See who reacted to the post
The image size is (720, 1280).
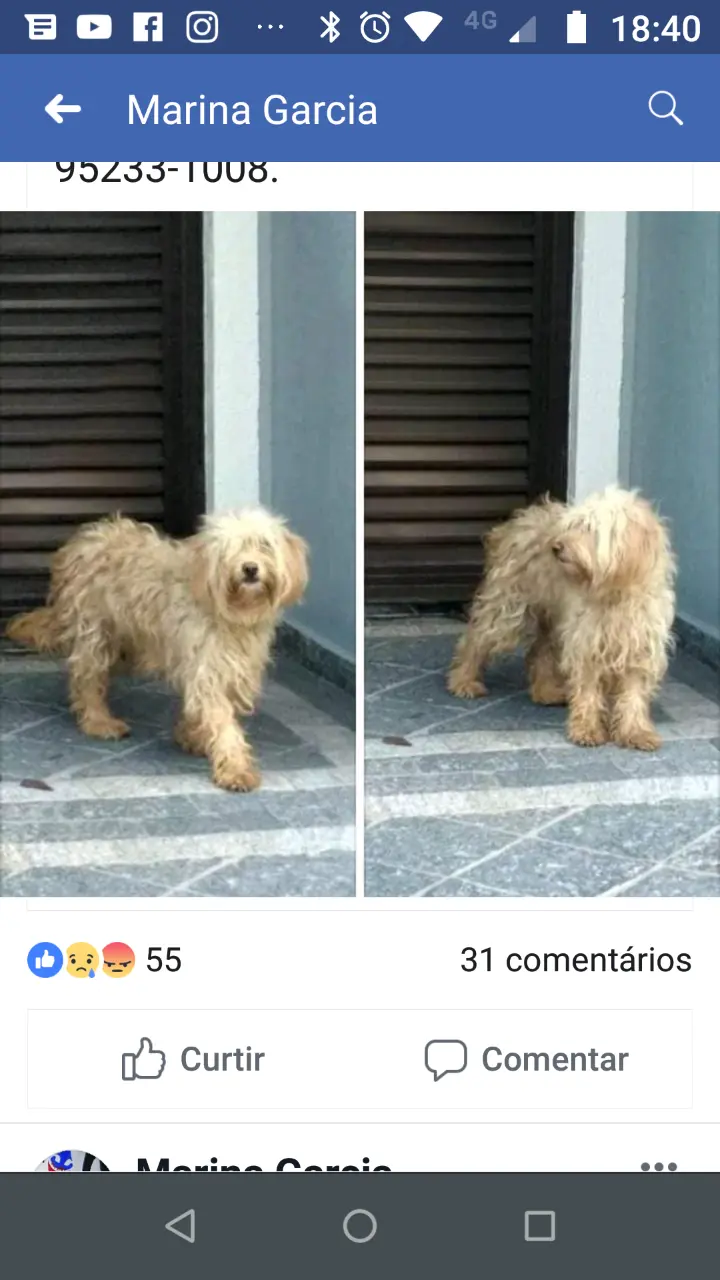coord(104,960)
